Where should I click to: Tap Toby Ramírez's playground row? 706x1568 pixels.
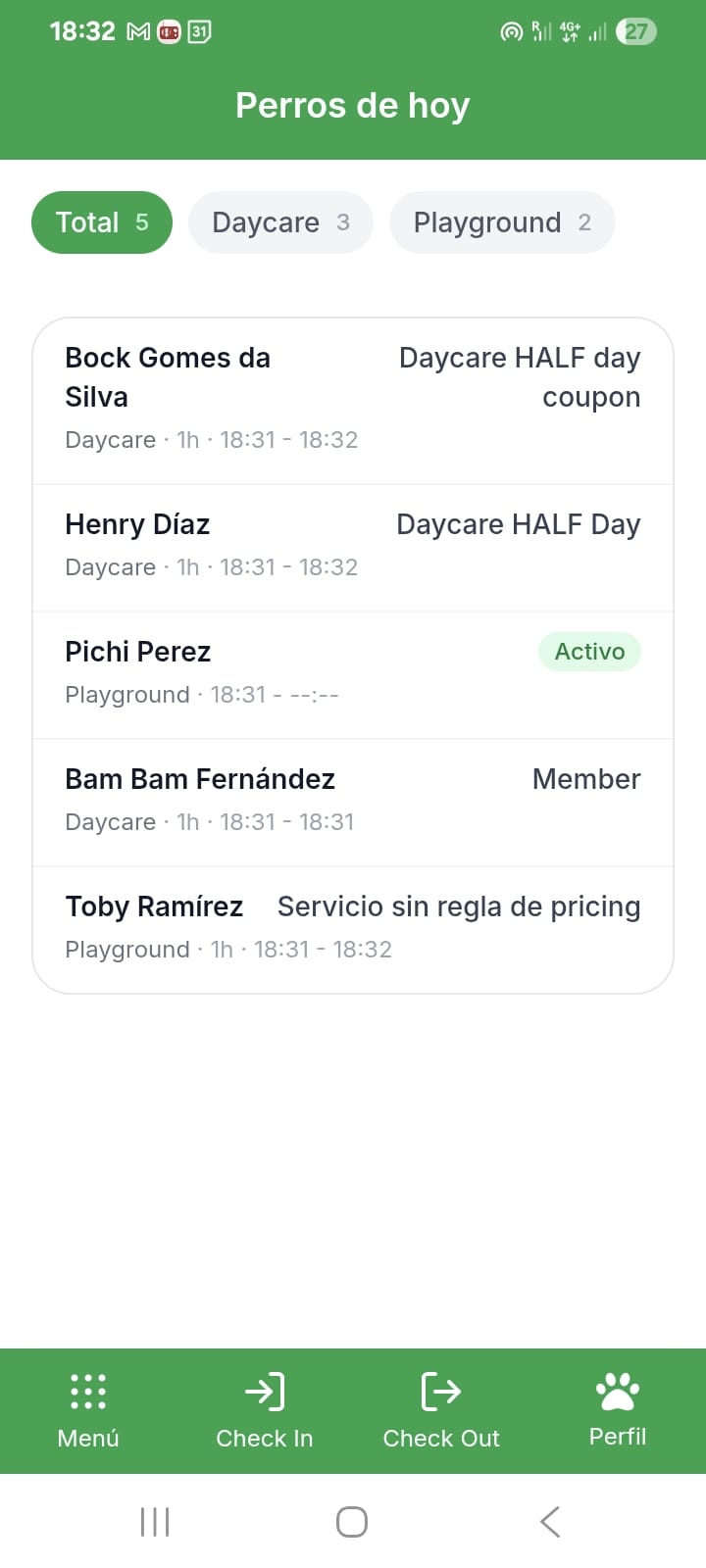coord(353,929)
